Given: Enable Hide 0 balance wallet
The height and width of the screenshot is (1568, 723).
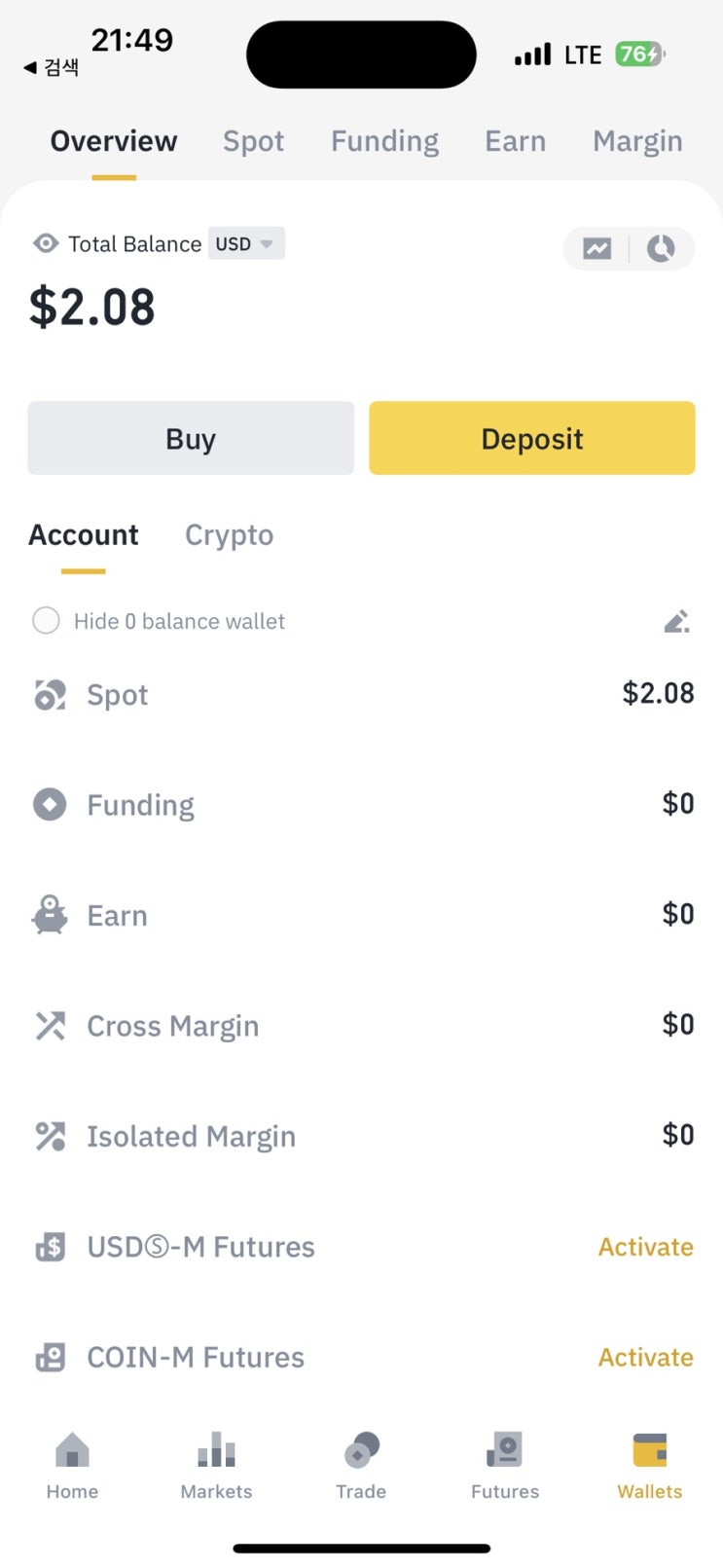Looking at the screenshot, I should (46, 621).
